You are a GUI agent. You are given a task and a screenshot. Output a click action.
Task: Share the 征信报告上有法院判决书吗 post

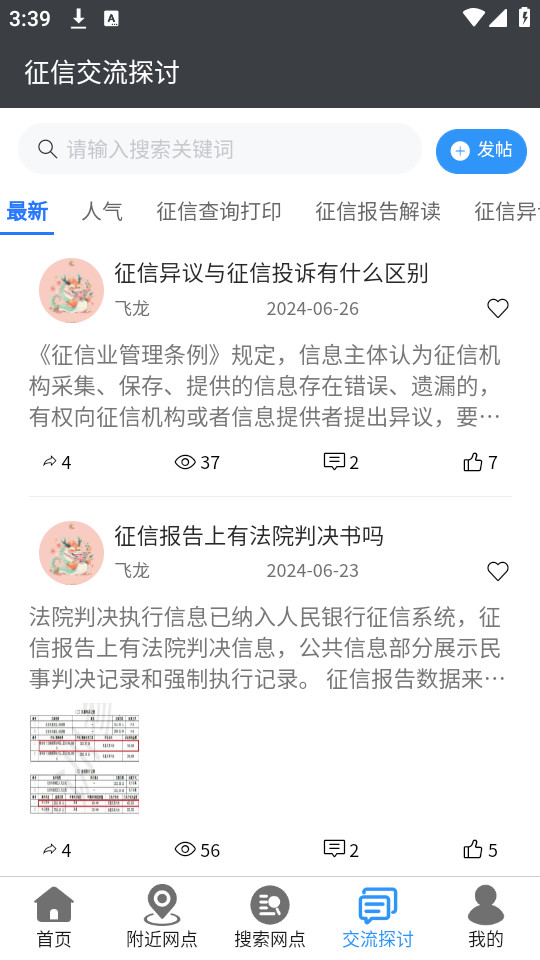[56, 850]
